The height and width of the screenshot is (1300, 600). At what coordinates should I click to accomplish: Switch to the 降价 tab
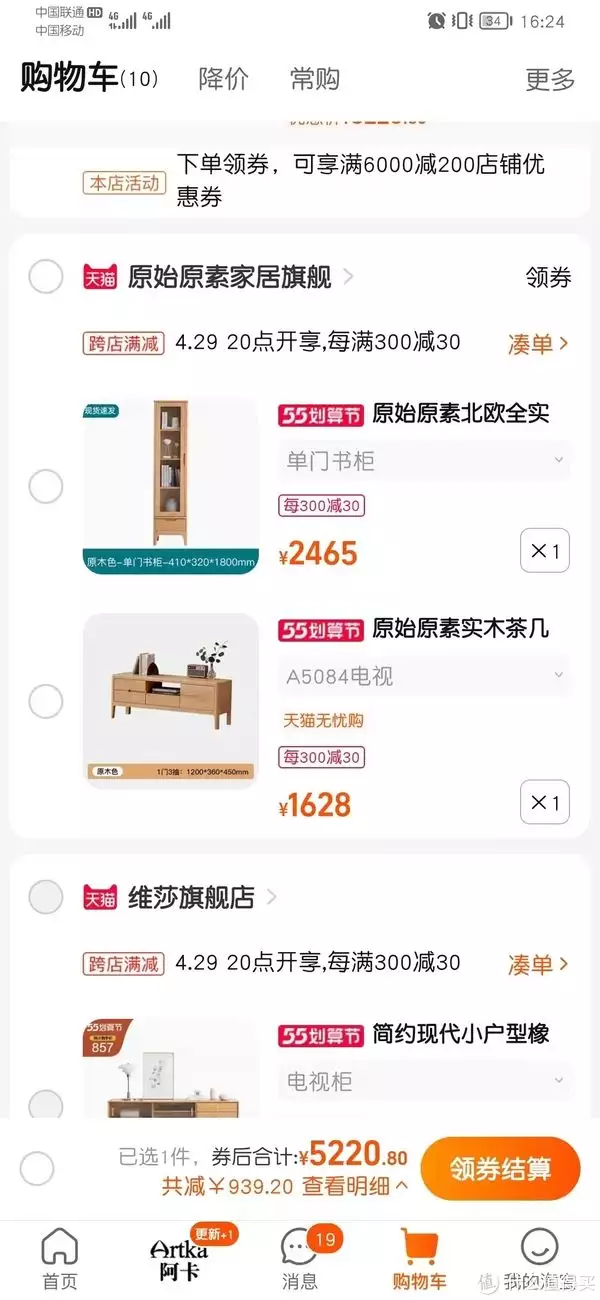(x=223, y=79)
